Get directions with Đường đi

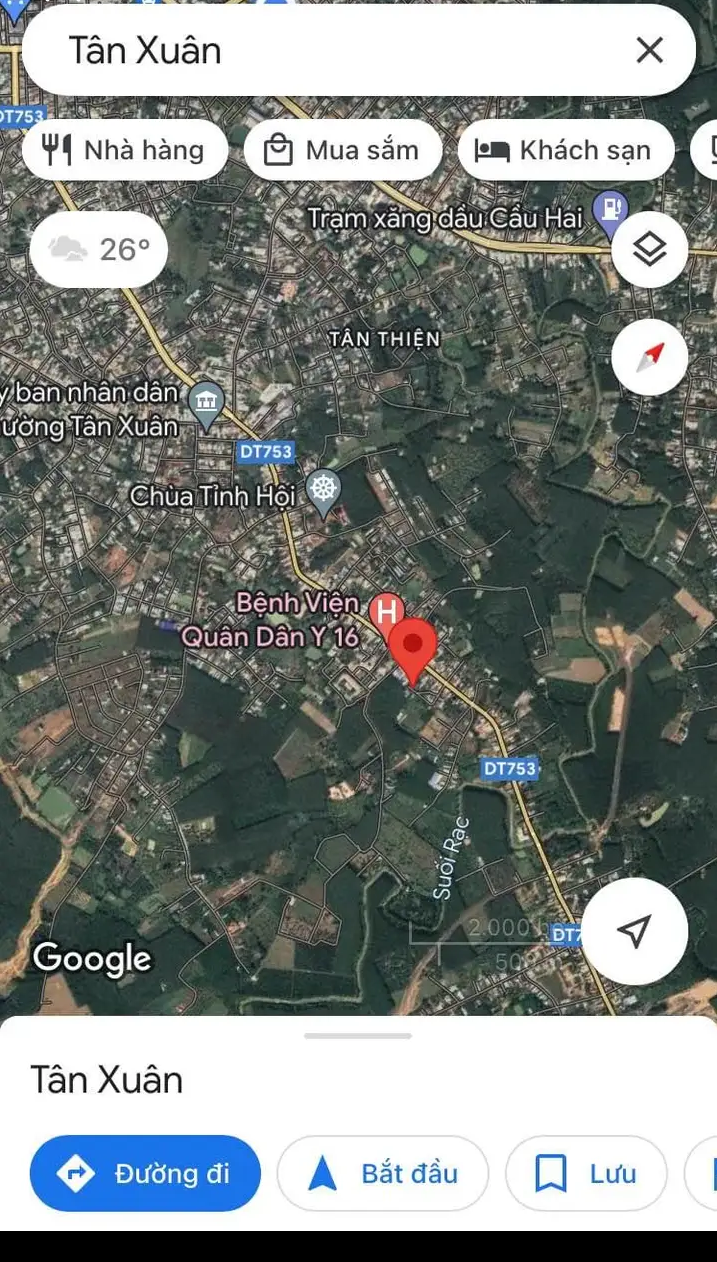point(145,1173)
